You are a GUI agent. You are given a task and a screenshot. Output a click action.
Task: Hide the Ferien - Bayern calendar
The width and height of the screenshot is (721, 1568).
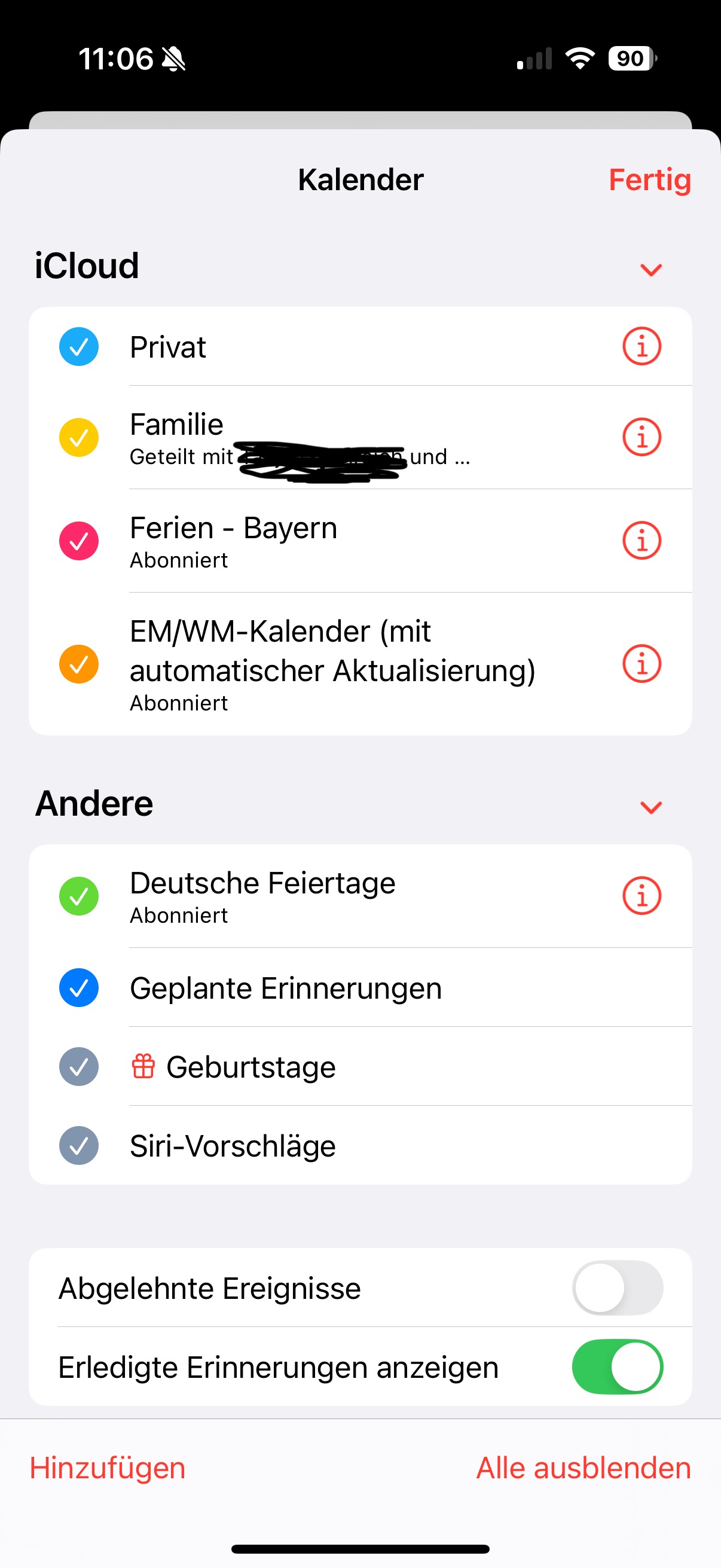point(79,541)
